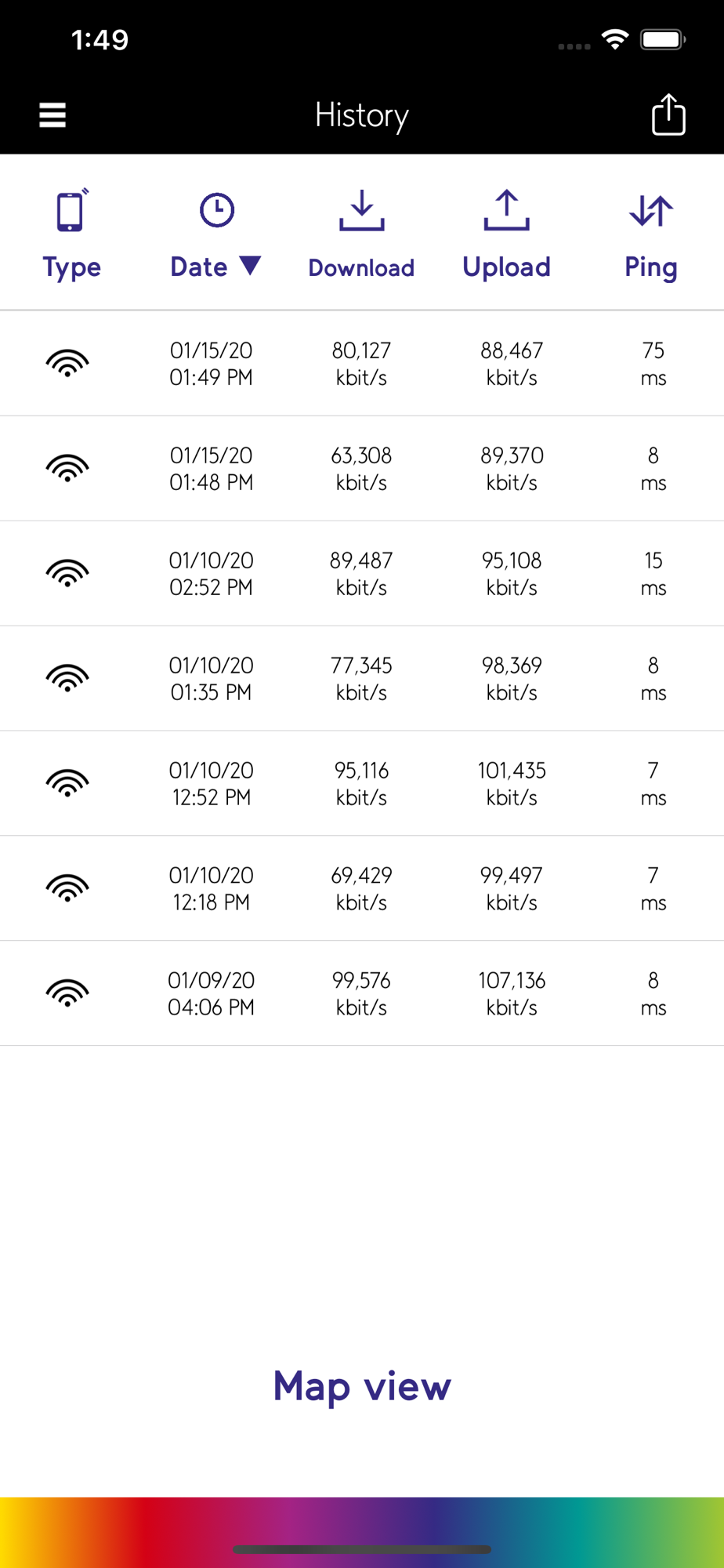The width and height of the screenshot is (724, 1568).
Task: Open the hamburger menu
Action: (x=52, y=115)
